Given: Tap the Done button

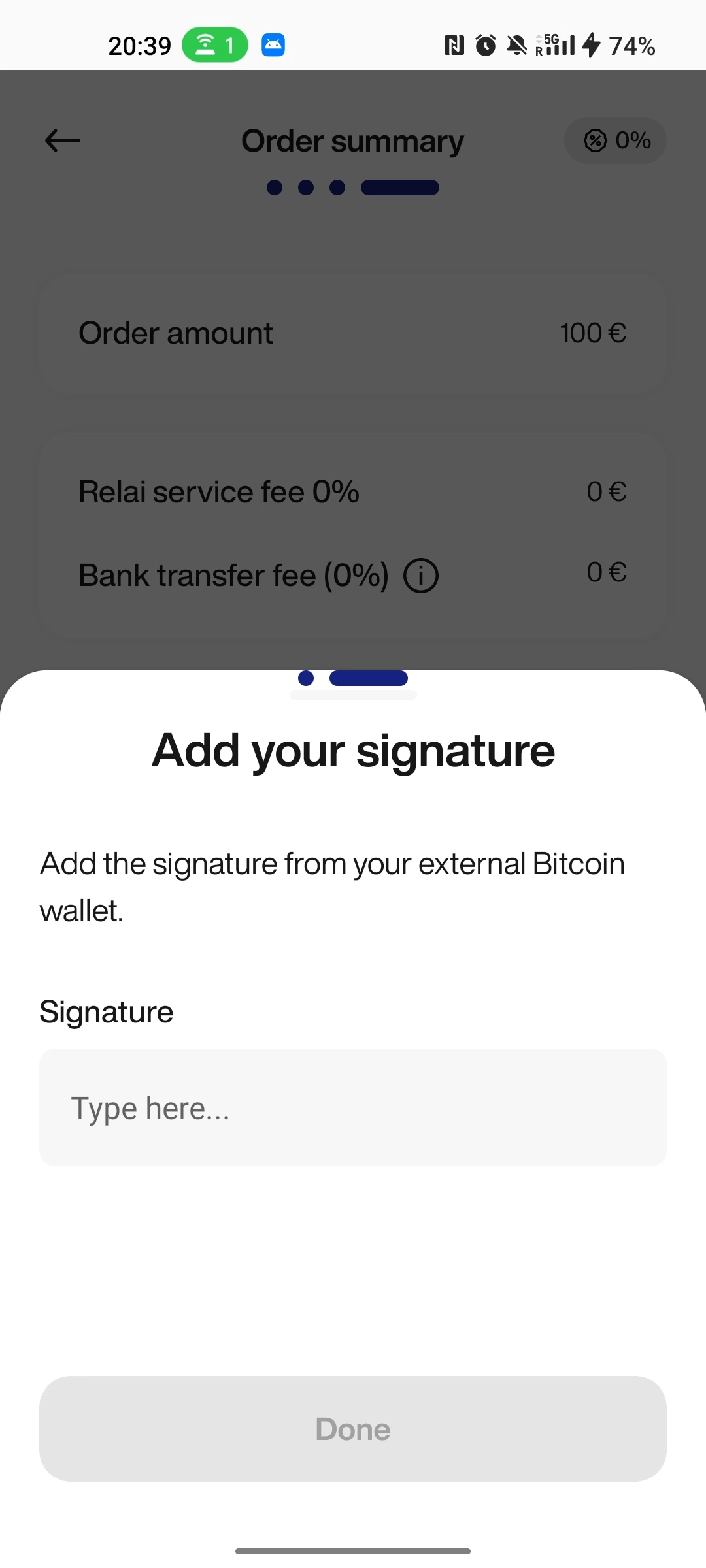Looking at the screenshot, I should pyautogui.click(x=353, y=1429).
